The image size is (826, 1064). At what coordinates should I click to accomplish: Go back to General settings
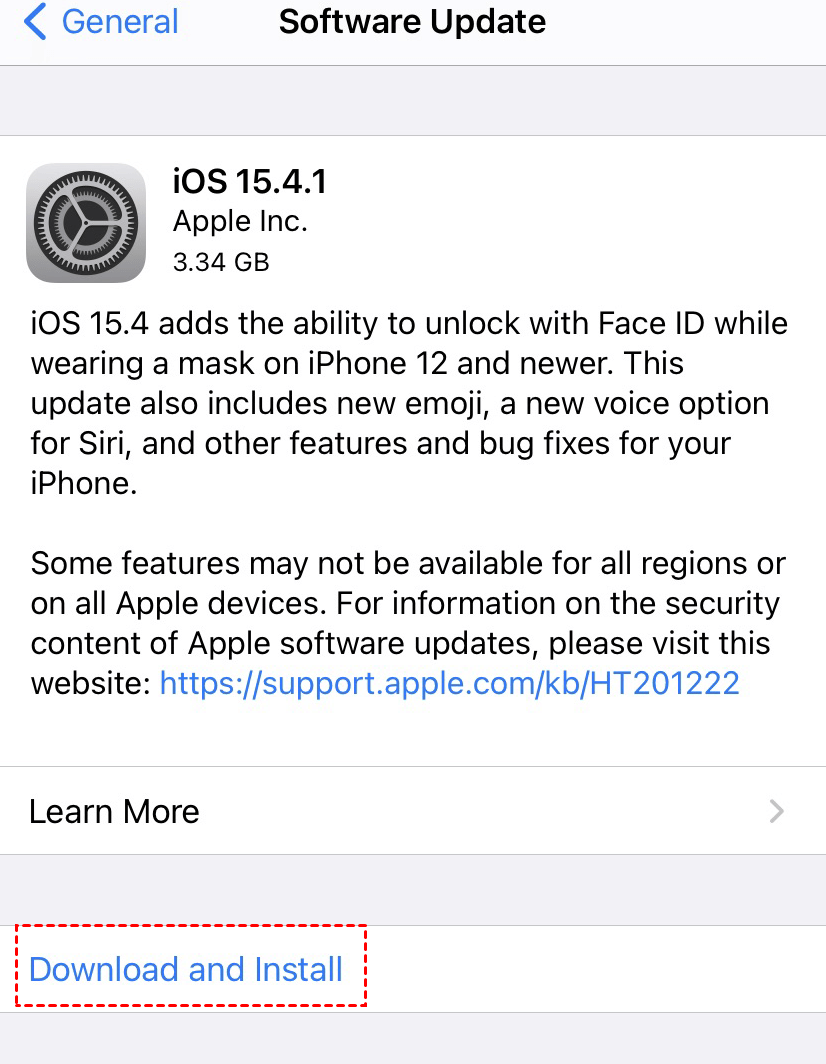pyautogui.click(x=101, y=22)
